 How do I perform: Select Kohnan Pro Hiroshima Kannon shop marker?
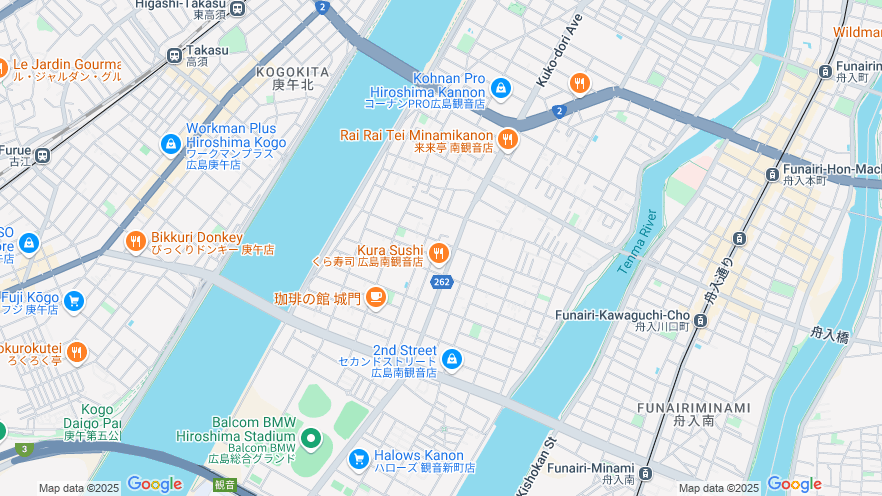(500, 89)
